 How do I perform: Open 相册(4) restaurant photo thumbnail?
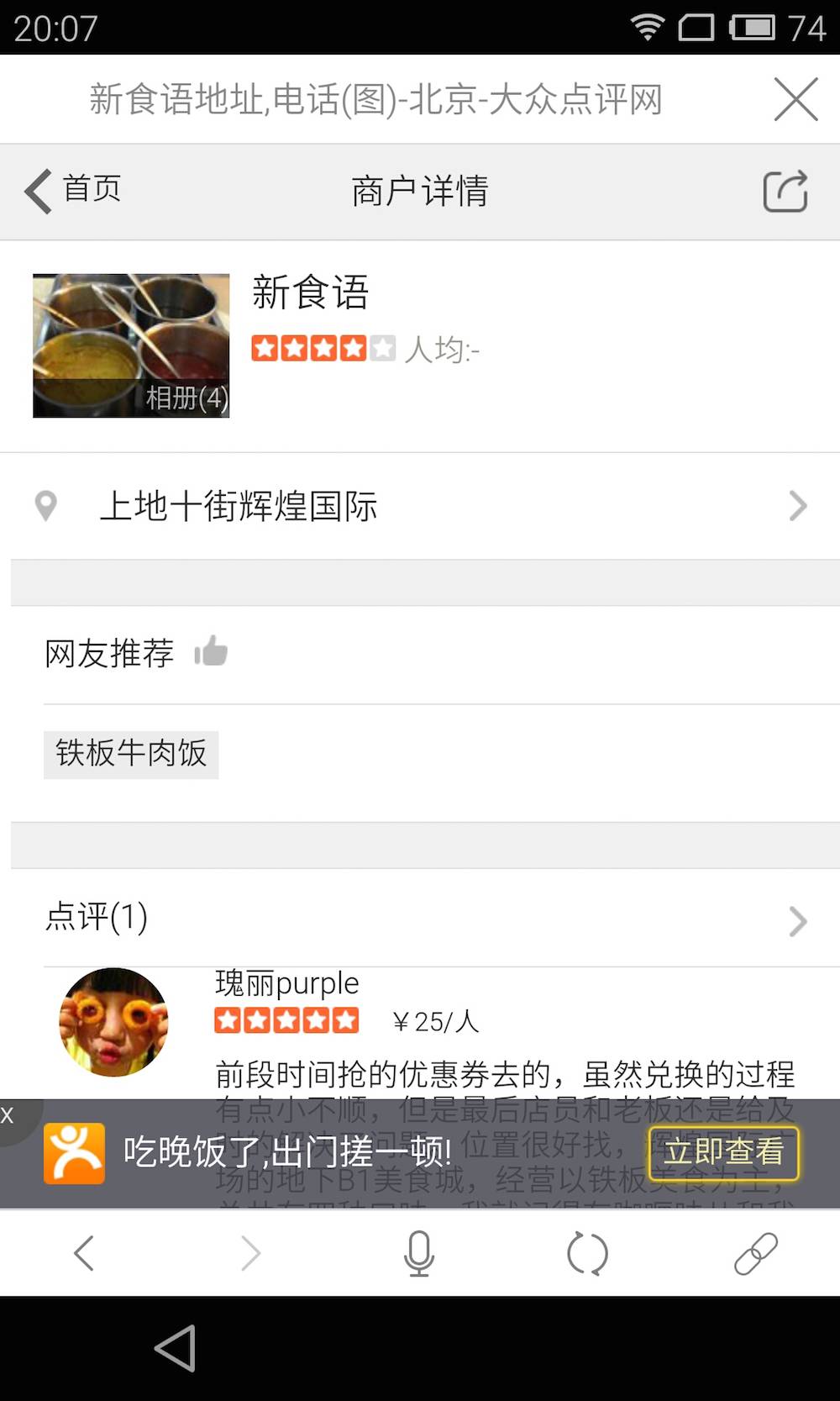(x=131, y=344)
